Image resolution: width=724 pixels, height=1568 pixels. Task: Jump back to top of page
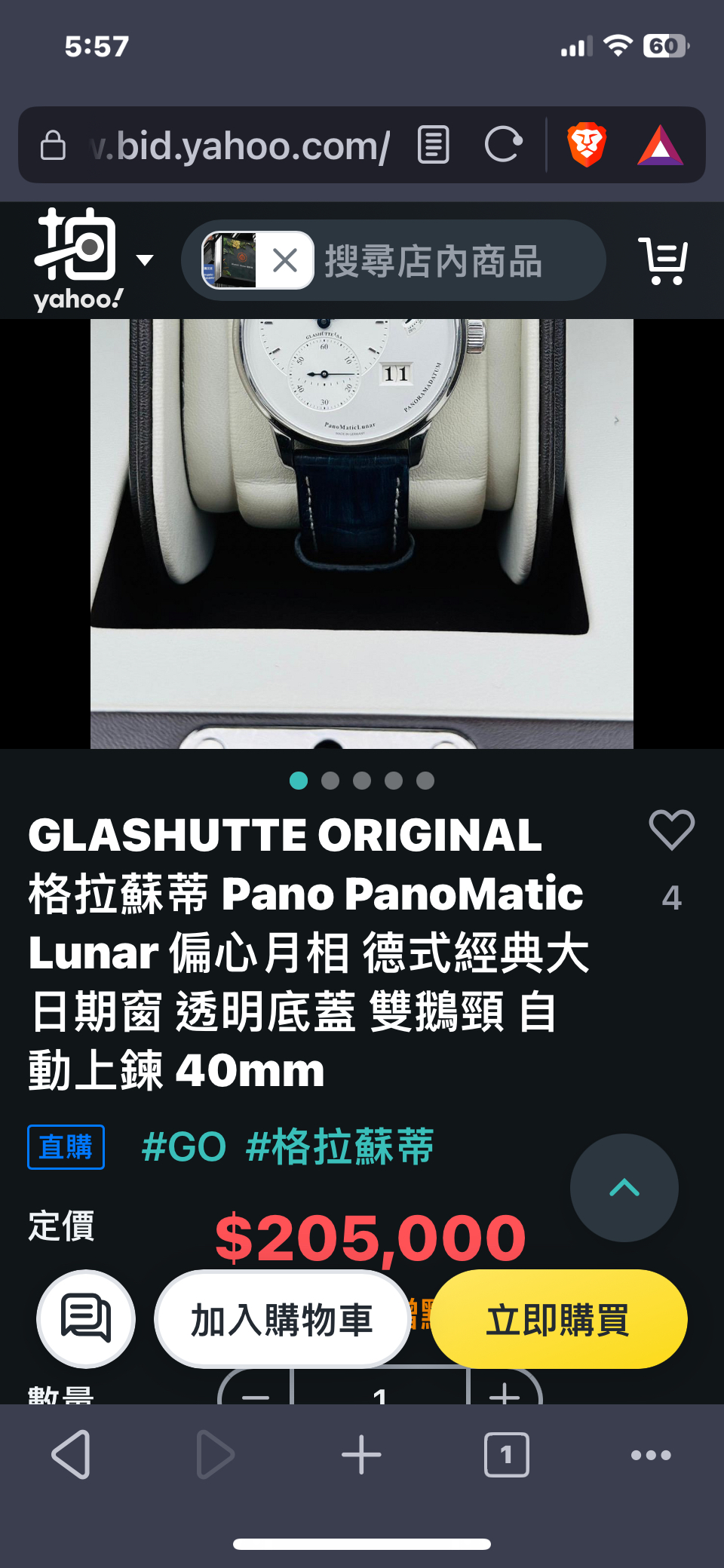point(624,1188)
